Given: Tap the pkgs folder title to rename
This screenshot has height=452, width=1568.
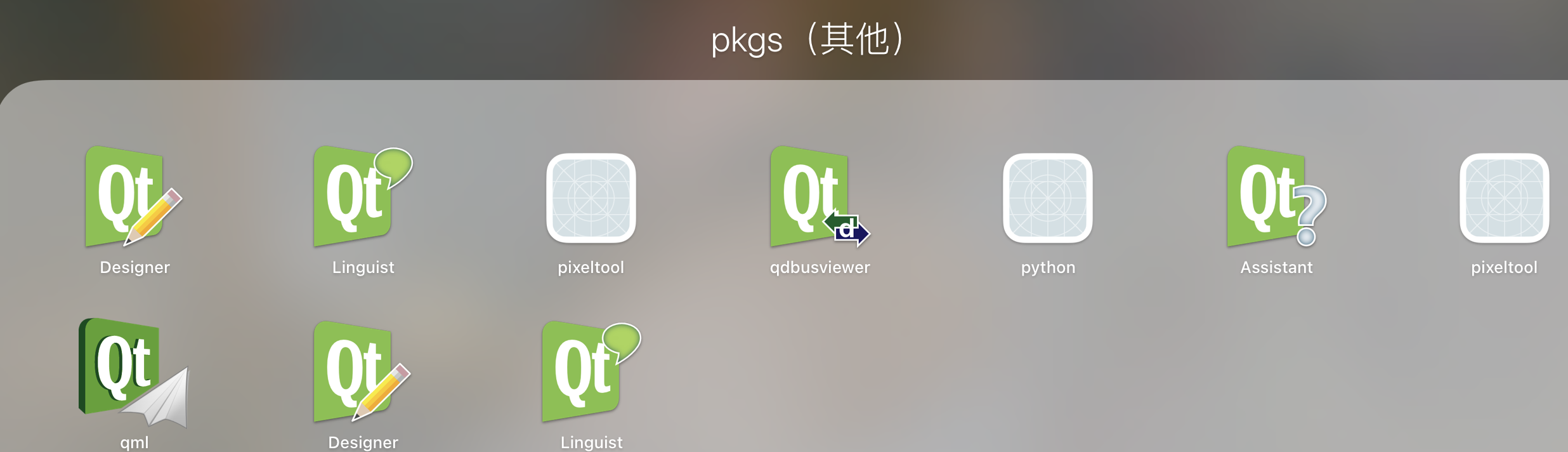Looking at the screenshot, I should pos(808,39).
